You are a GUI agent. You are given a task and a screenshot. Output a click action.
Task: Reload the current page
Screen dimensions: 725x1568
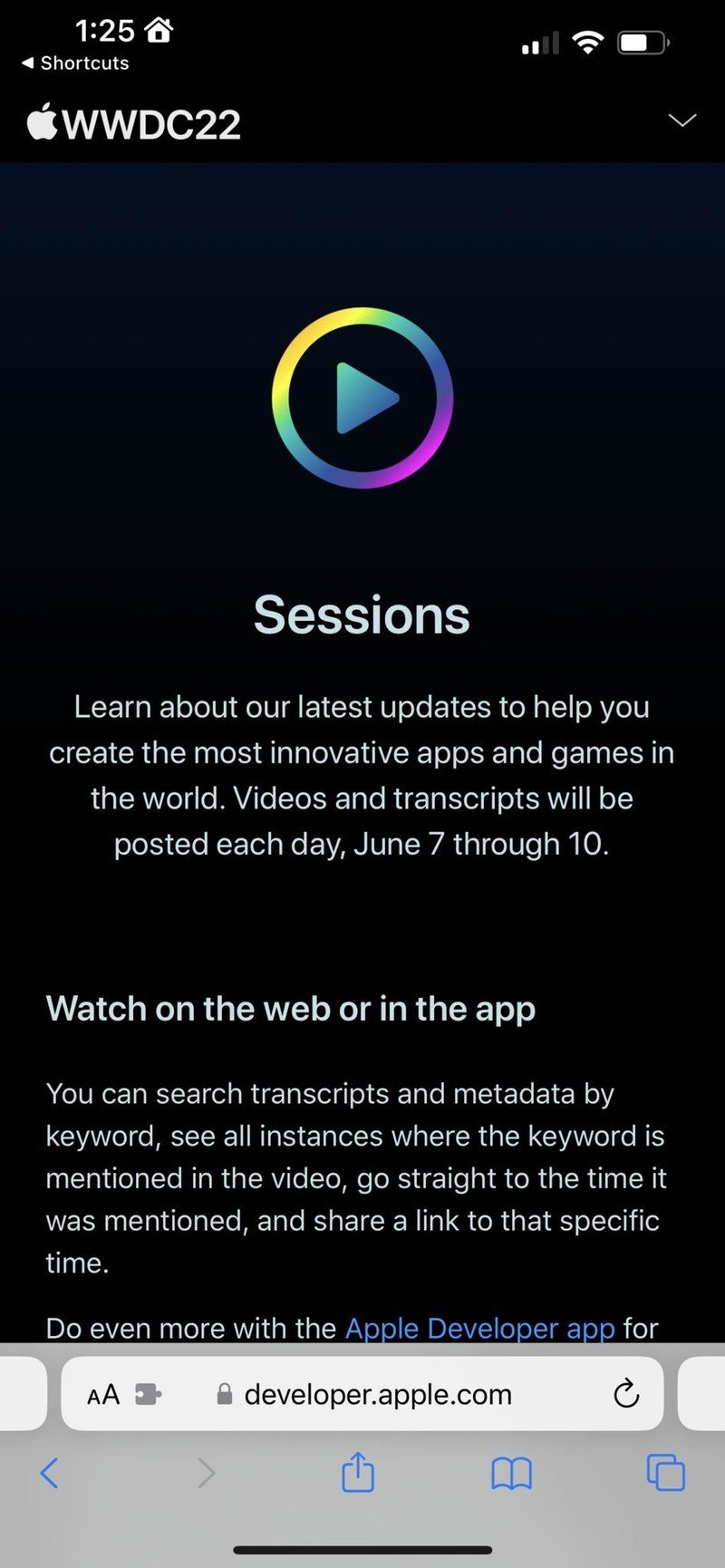click(x=626, y=1395)
